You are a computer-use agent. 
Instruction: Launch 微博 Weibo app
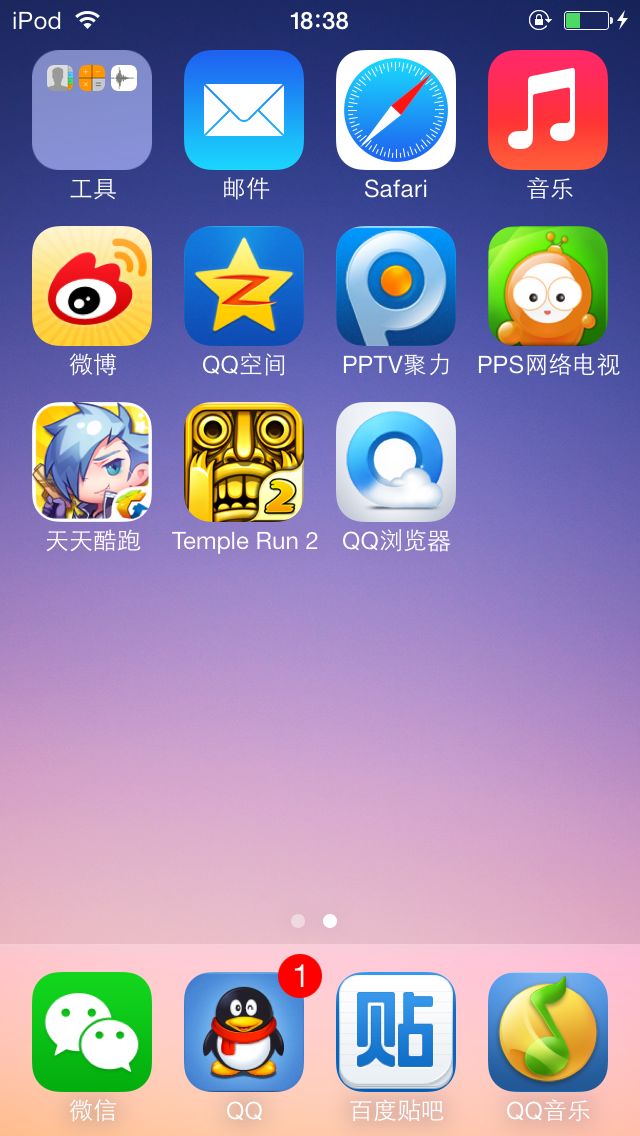92,286
